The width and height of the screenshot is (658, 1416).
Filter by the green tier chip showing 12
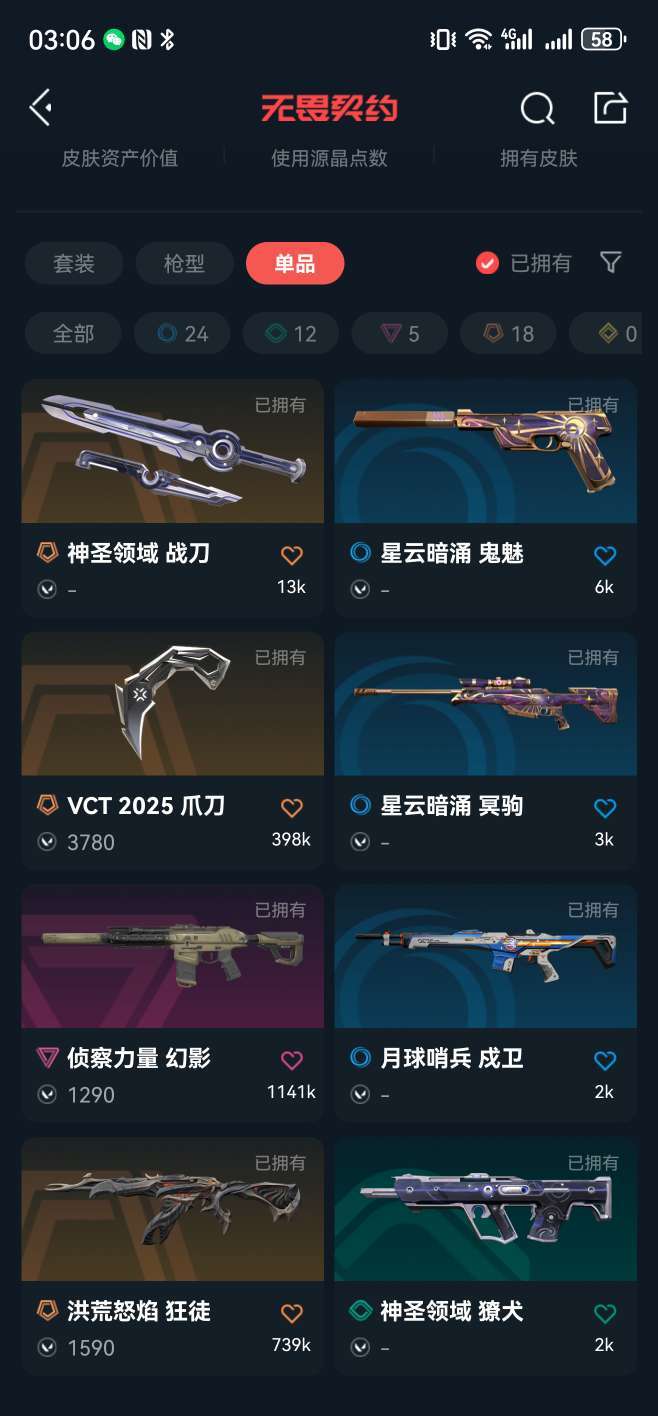click(x=291, y=333)
